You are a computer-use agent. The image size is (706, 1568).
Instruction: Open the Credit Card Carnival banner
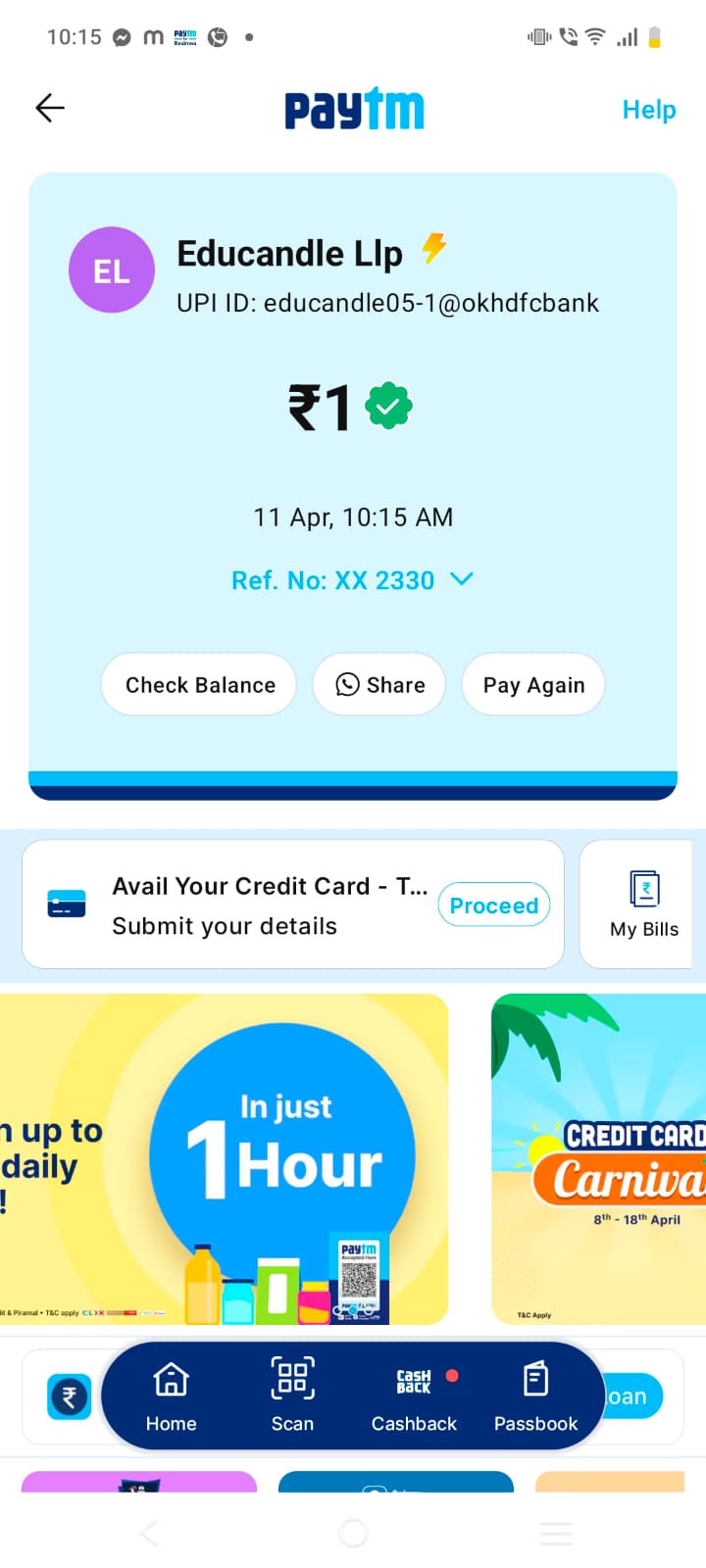[x=598, y=1158]
